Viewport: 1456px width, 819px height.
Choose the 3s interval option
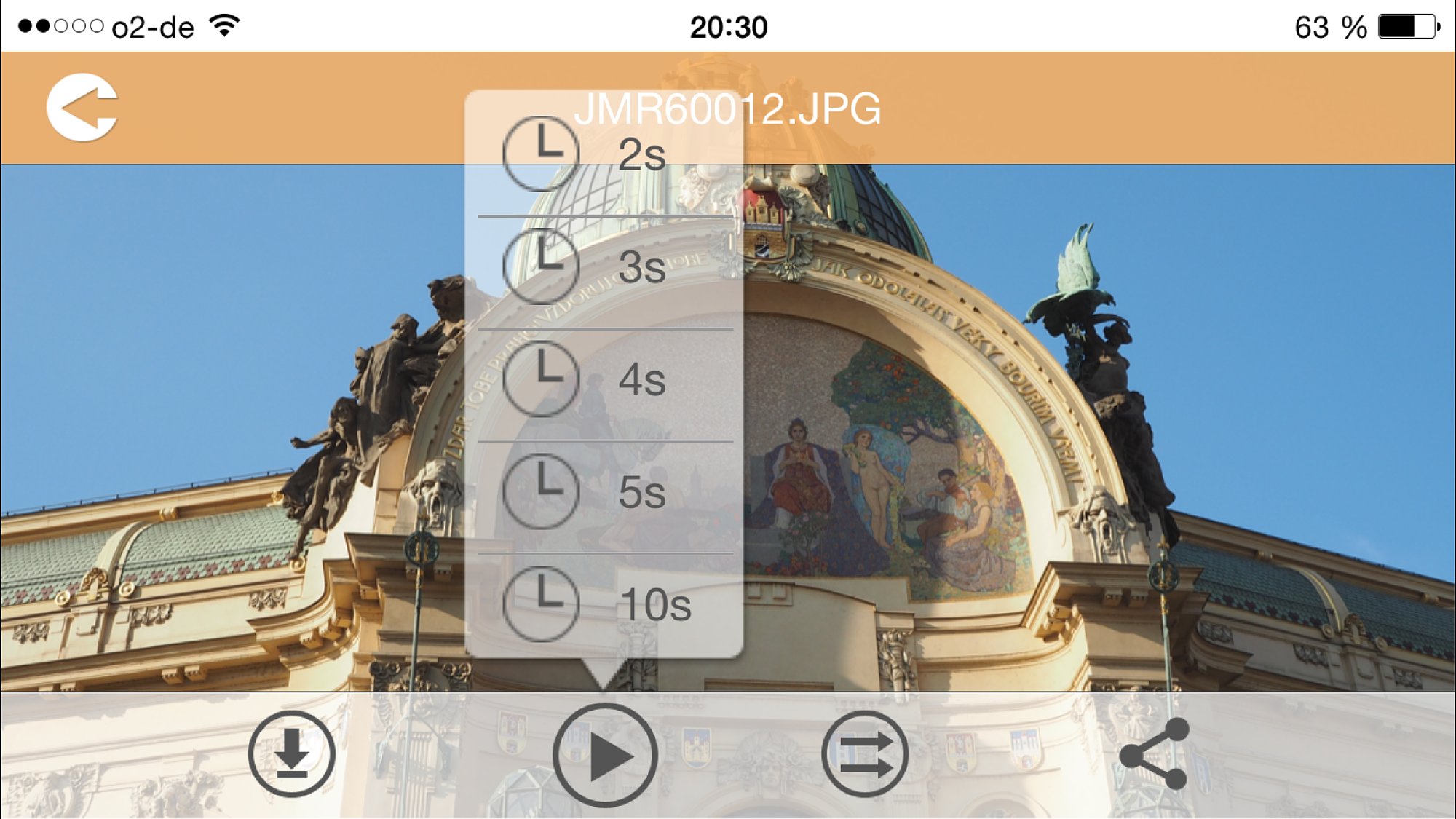(x=604, y=267)
